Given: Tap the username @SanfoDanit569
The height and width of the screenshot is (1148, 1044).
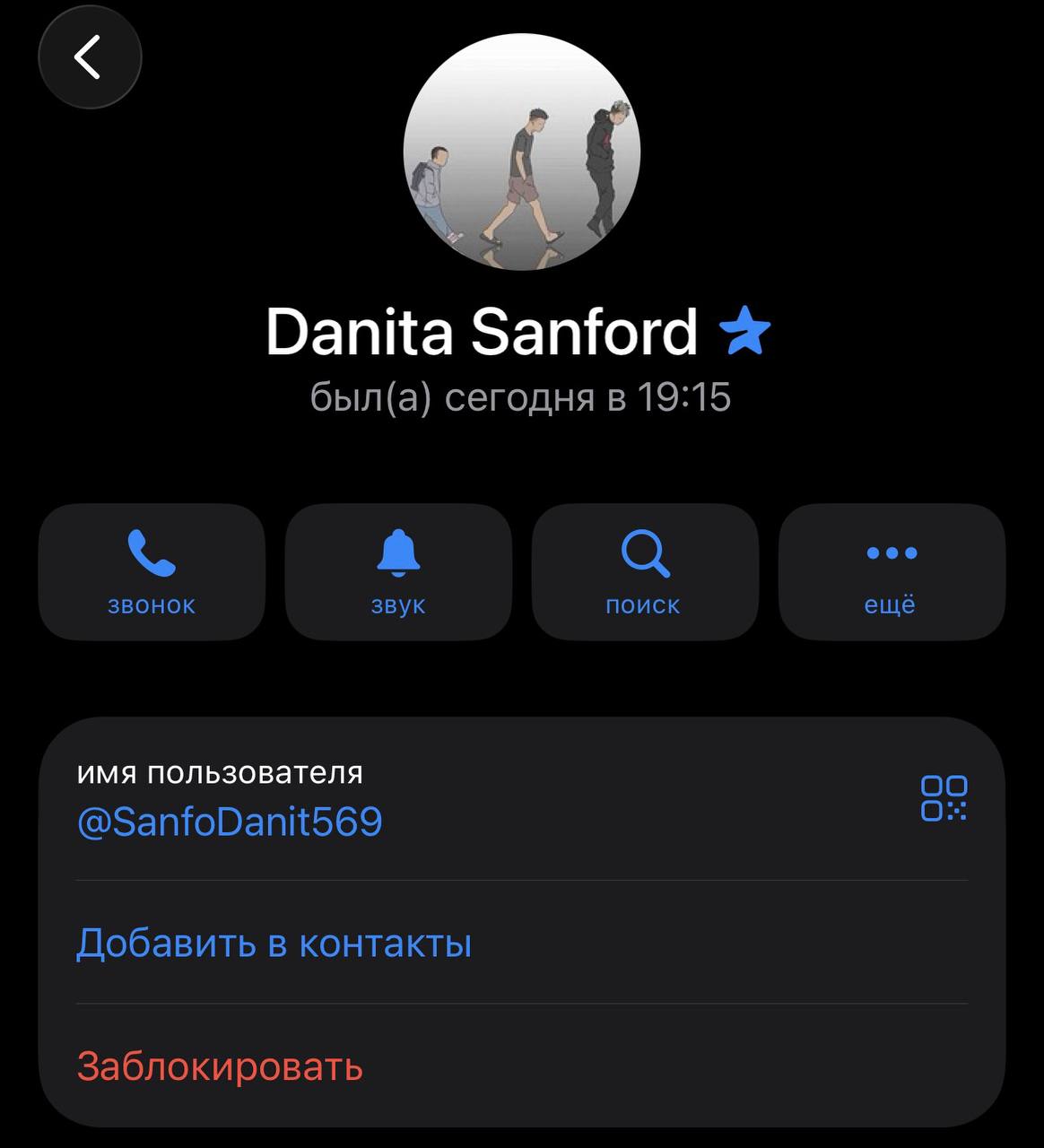Looking at the screenshot, I should click(230, 822).
